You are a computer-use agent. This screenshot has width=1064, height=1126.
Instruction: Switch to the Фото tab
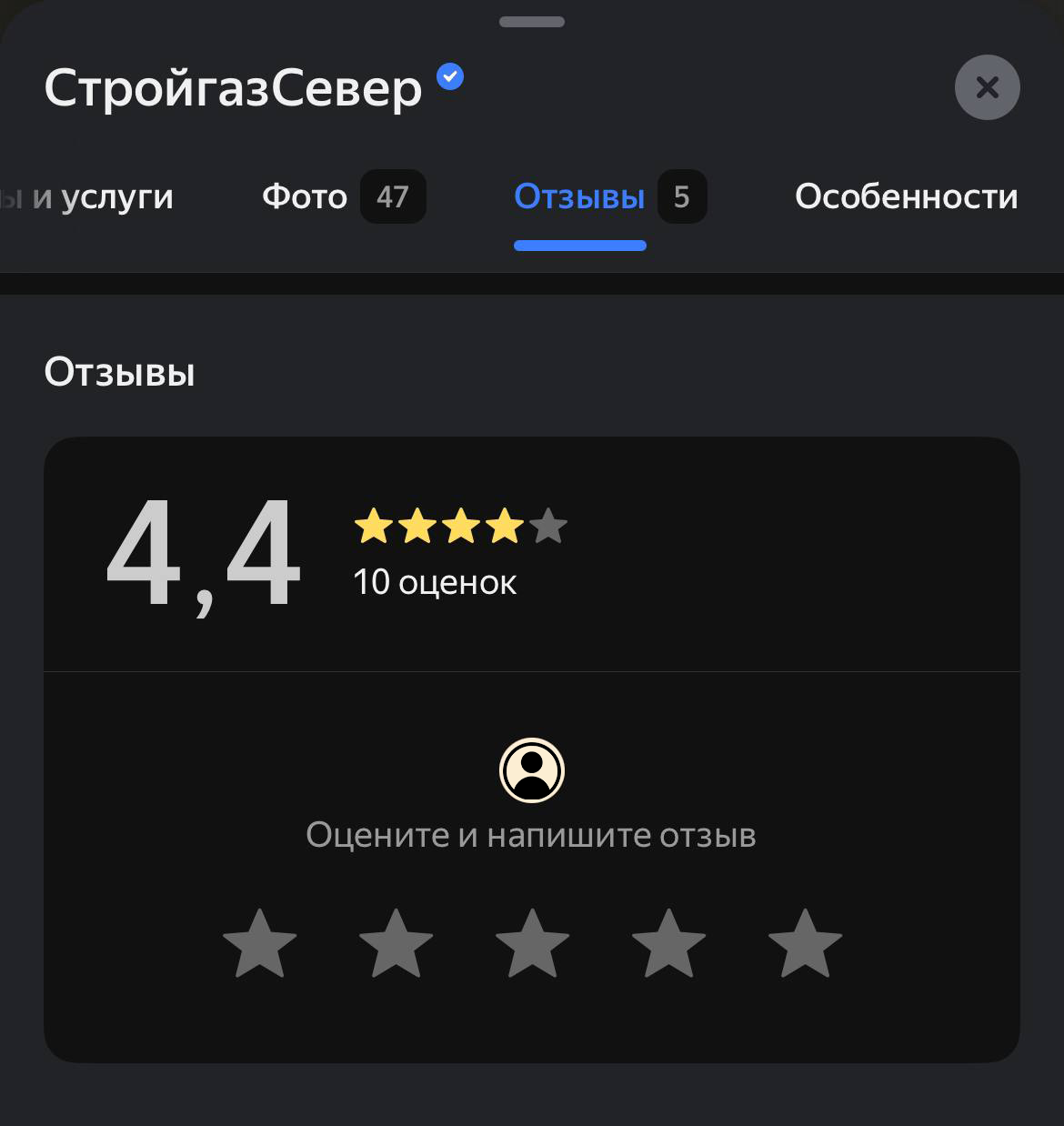click(342, 196)
